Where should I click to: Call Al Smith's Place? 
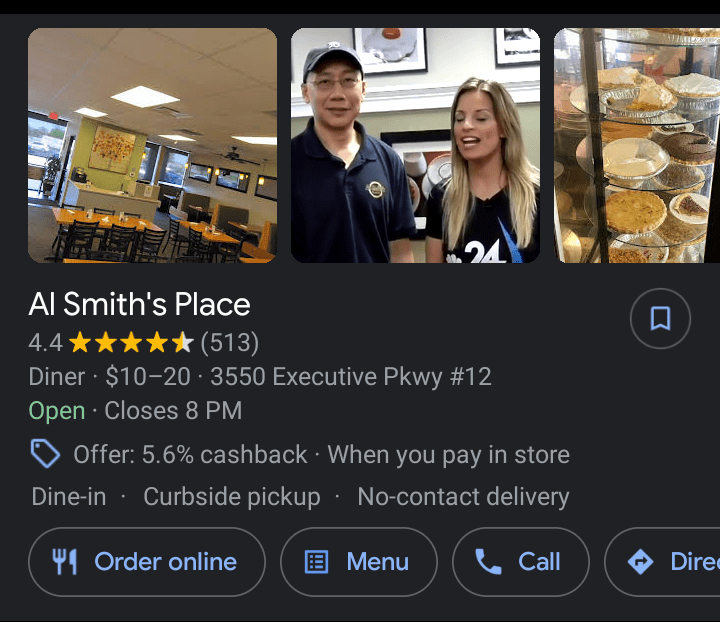[x=520, y=562]
